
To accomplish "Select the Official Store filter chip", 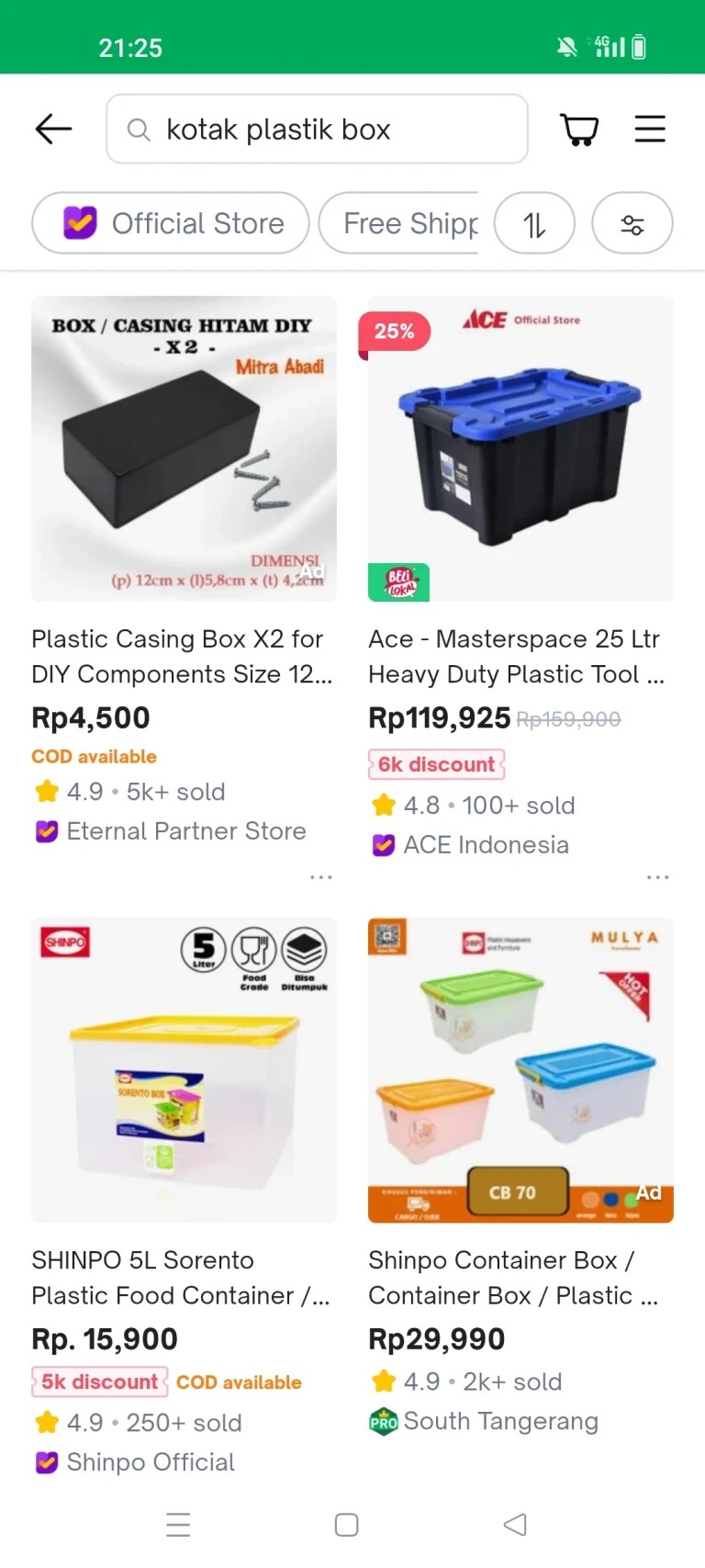I will [x=171, y=223].
